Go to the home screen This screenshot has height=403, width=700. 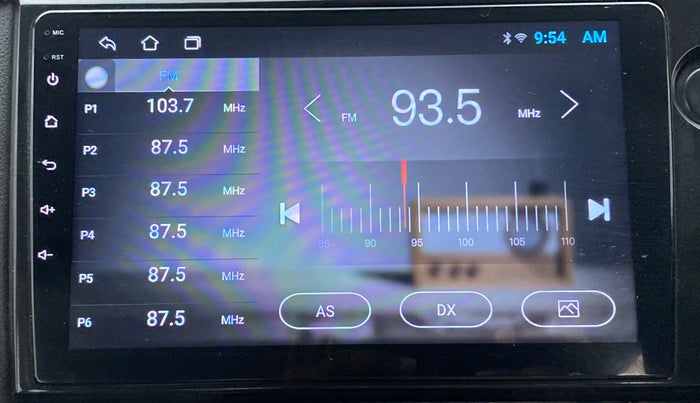[150, 43]
